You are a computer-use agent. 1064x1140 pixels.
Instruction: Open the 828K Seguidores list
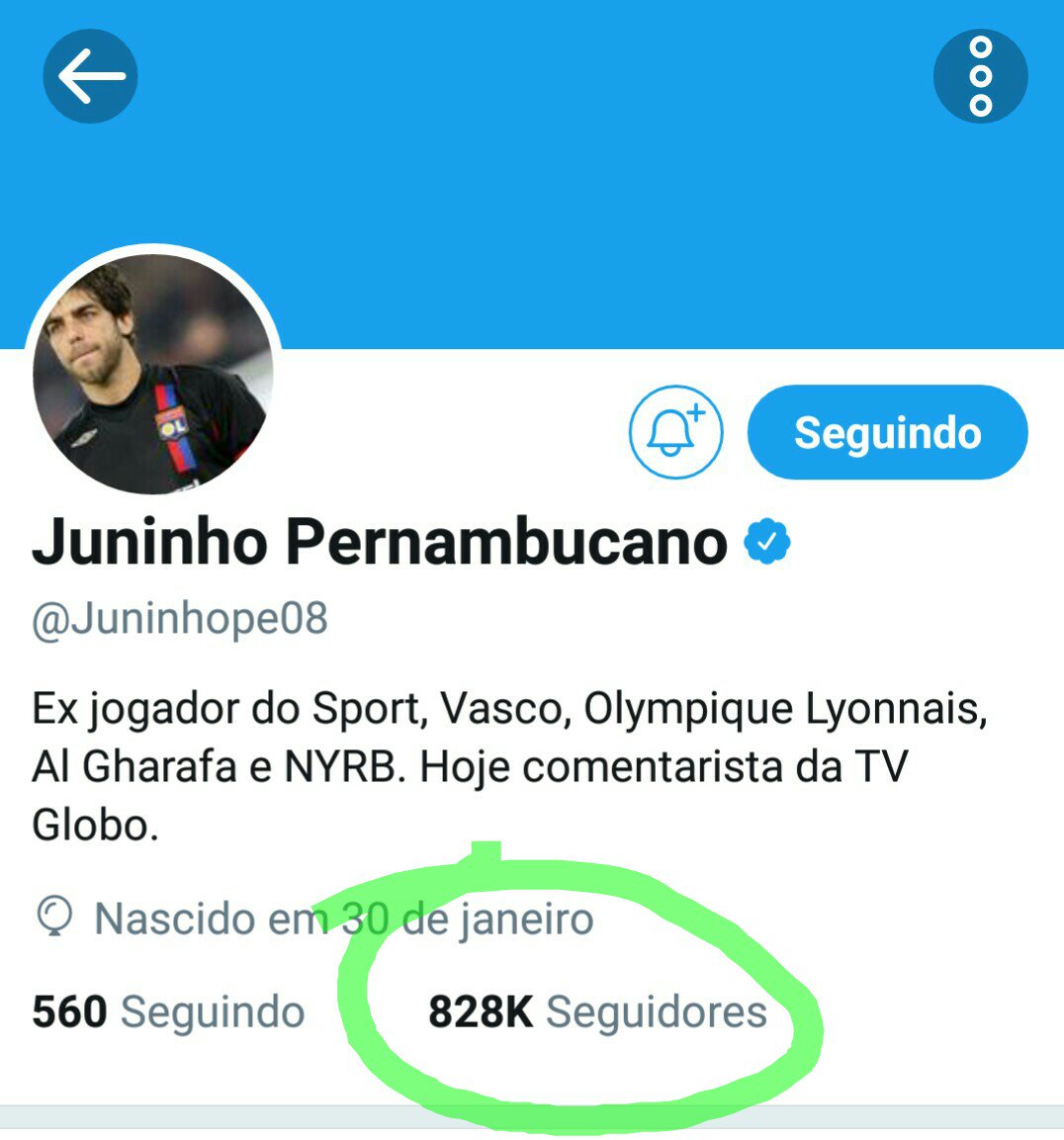coord(597,1011)
